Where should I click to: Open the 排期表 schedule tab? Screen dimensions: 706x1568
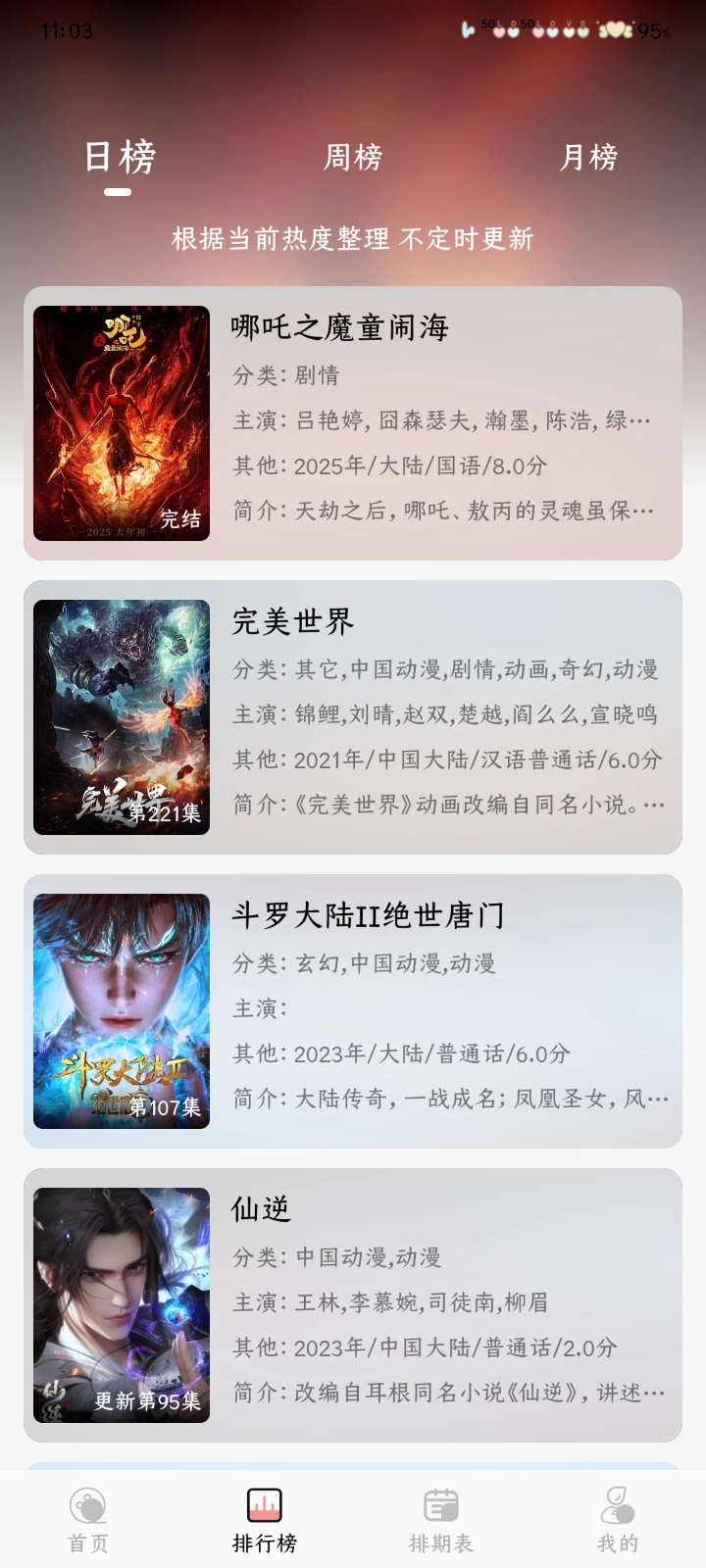[x=441, y=1520]
